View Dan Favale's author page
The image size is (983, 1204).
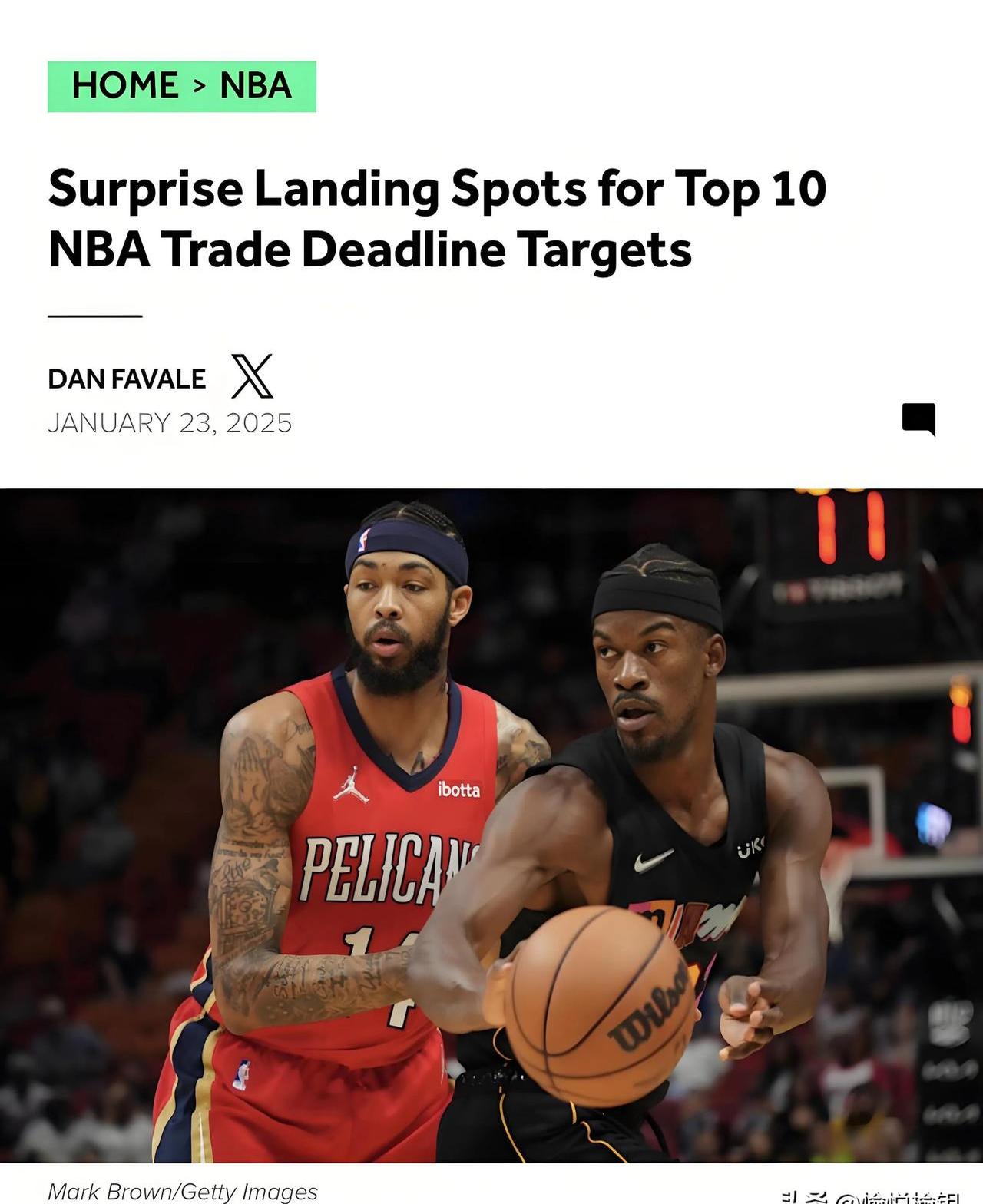pyautogui.click(x=127, y=379)
